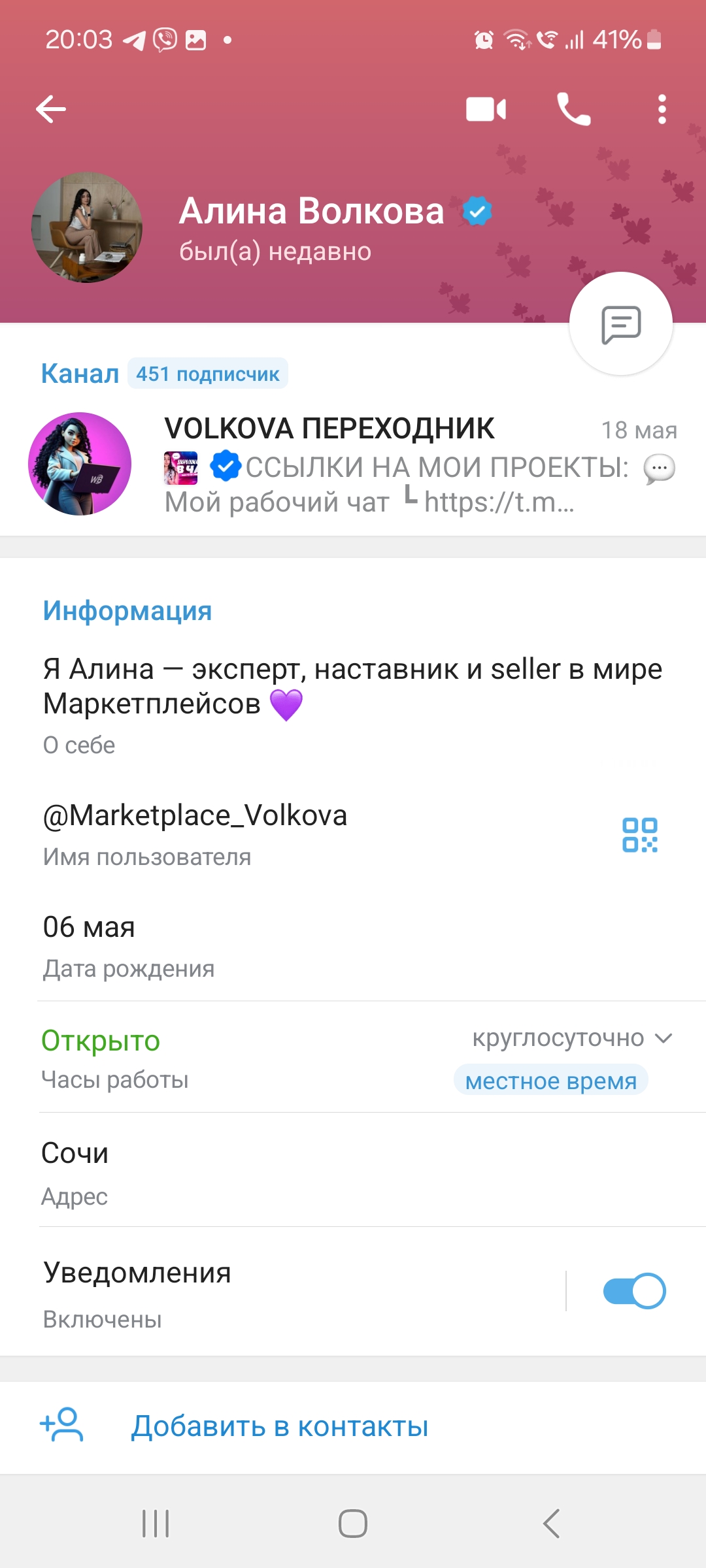Start a voice call via phone icon

pos(573,109)
